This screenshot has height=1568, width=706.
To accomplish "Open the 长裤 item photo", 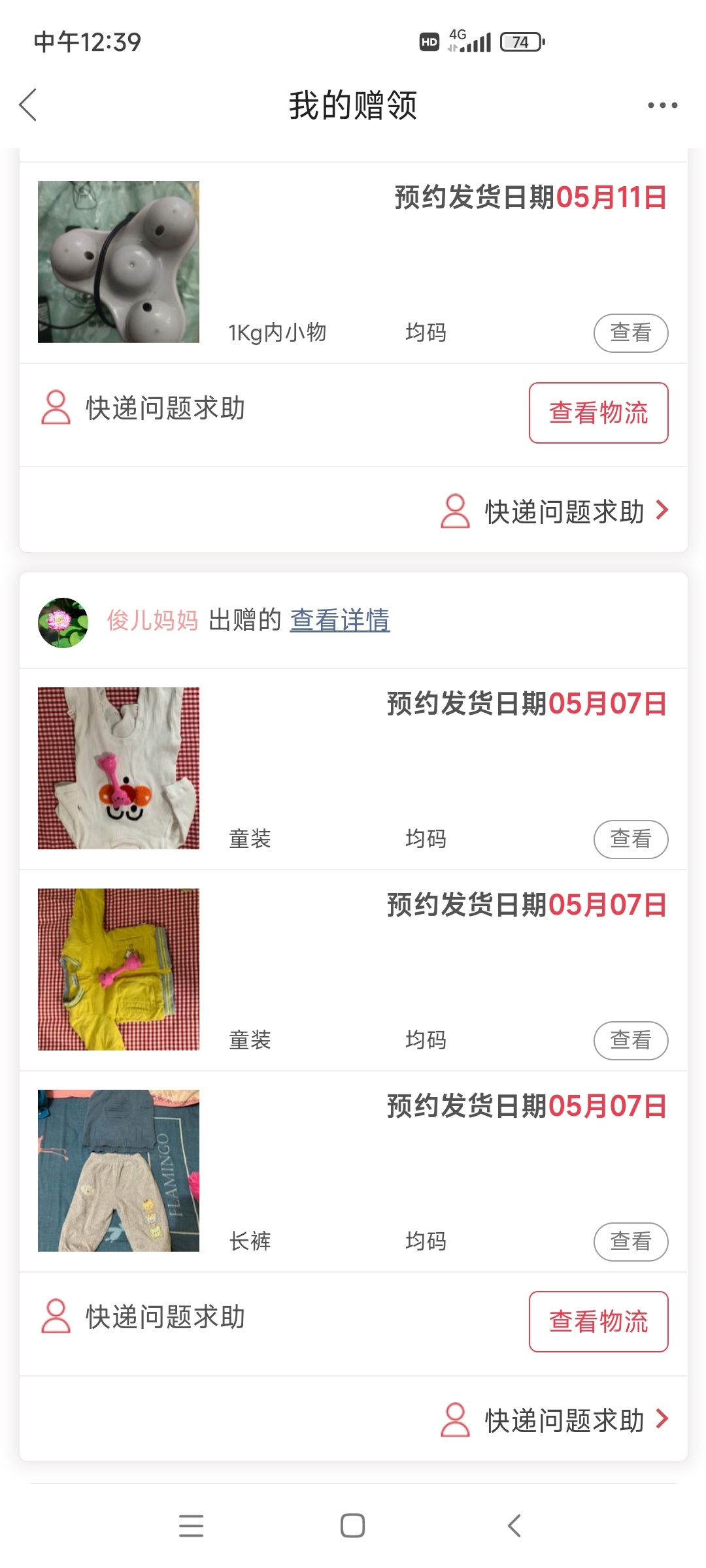I will [x=118, y=1171].
